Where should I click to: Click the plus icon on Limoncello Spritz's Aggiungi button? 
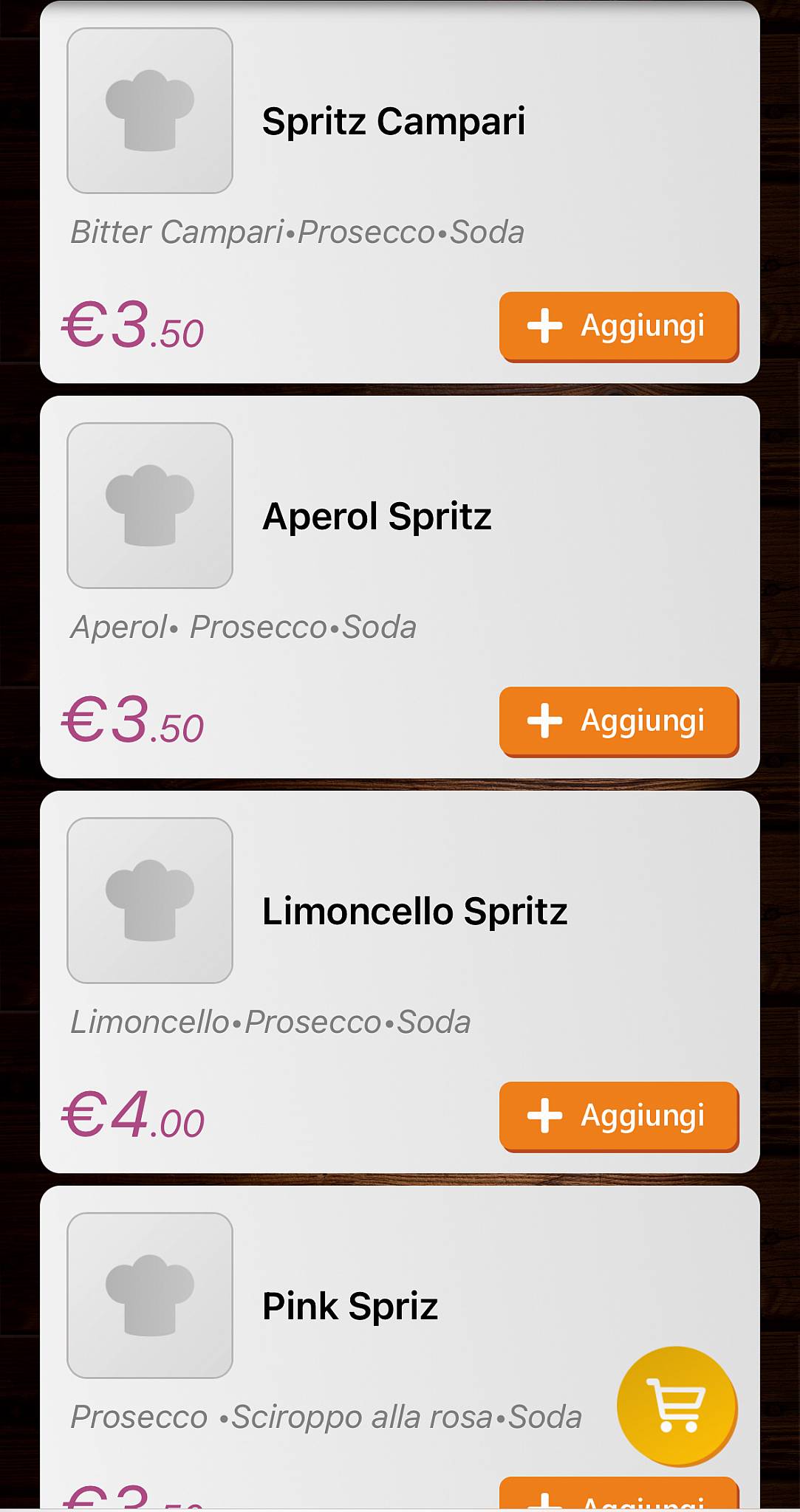(x=545, y=1117)
